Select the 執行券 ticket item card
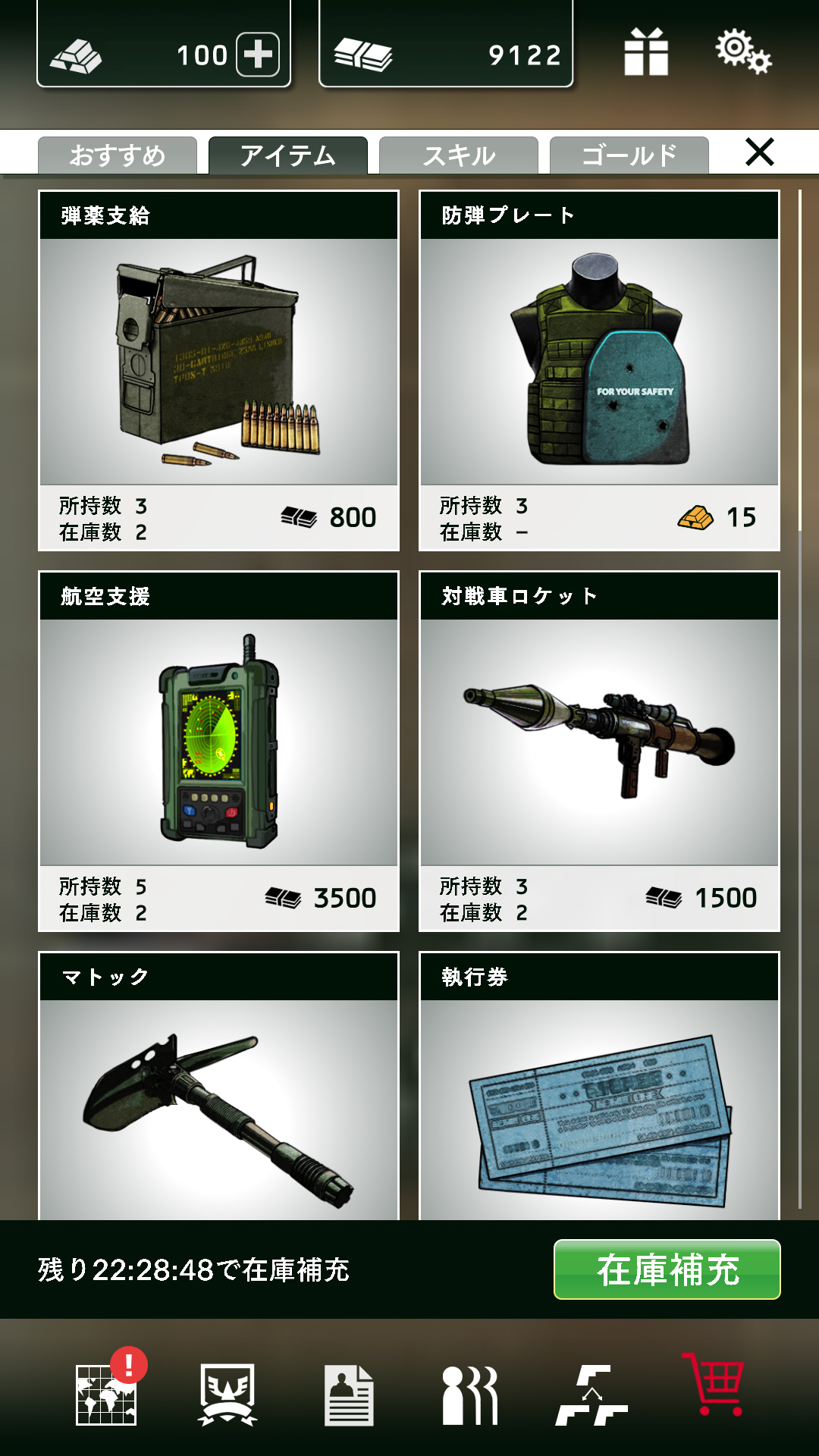 pos(599,1092)
